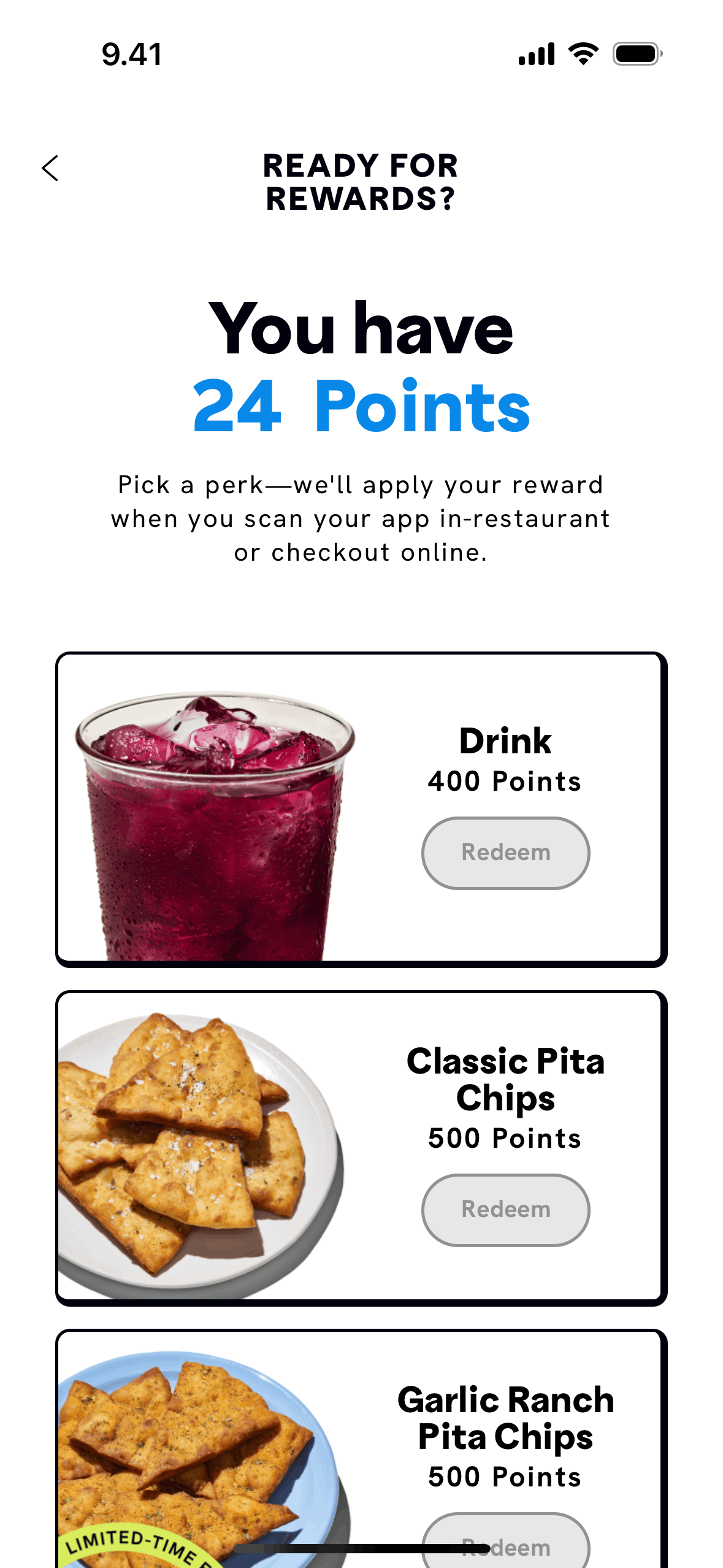
Task: Go back using the arrow icon
Action: (50, 168)
